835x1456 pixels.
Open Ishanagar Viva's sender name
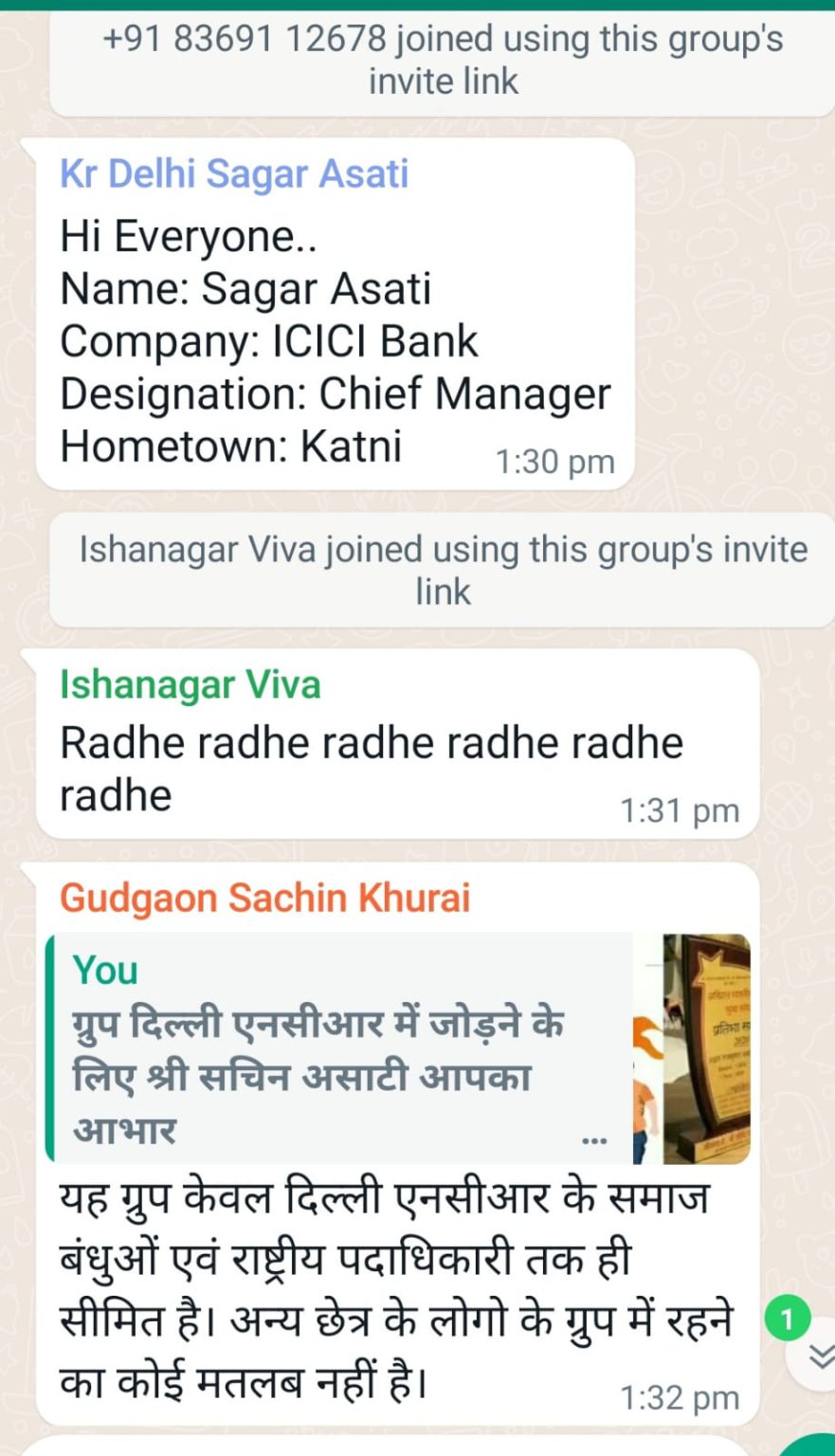coord(190,684)
